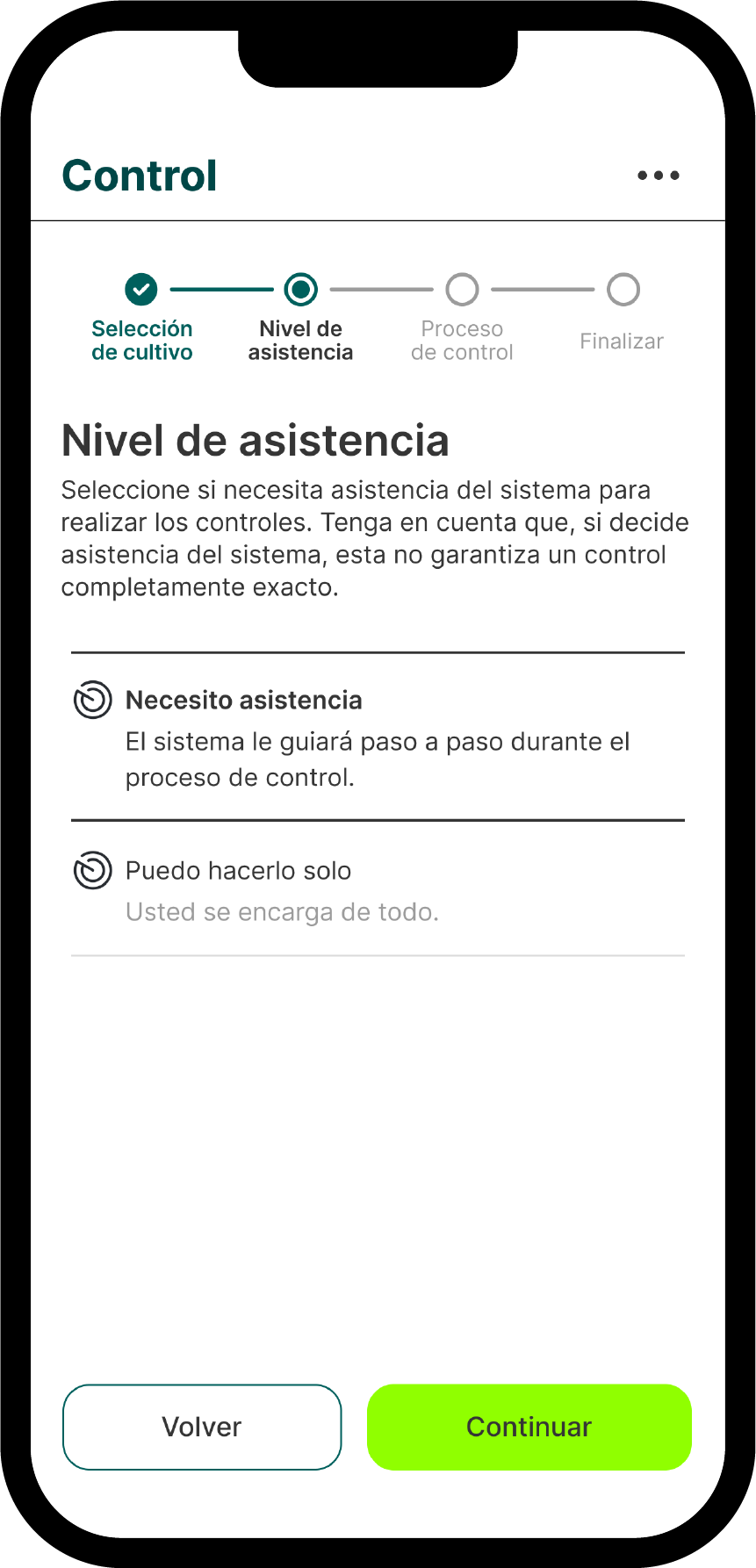756x1568 pixels.
Task: Choose the Puedo hacerlo solo option
Action: click(x=378, y=888)
